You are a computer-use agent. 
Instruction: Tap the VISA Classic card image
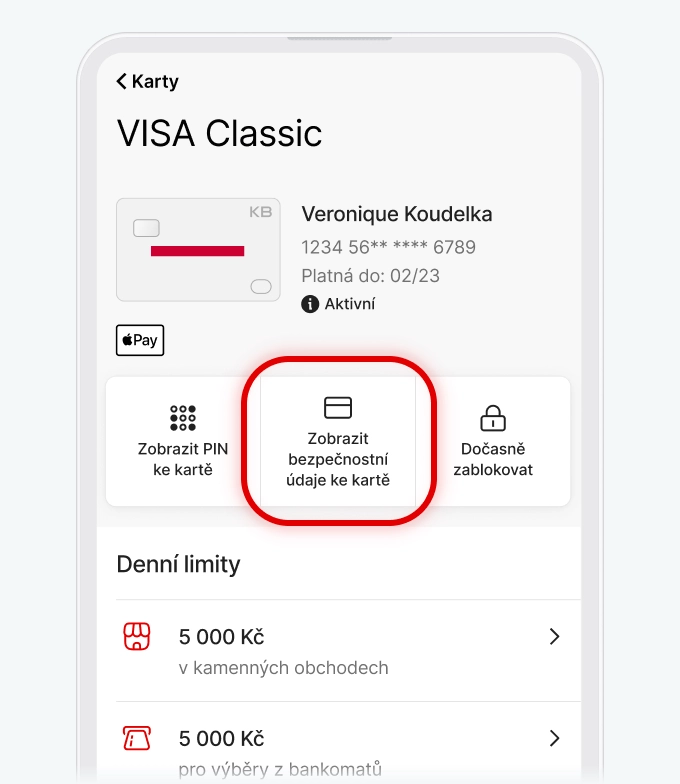point(198,250)
